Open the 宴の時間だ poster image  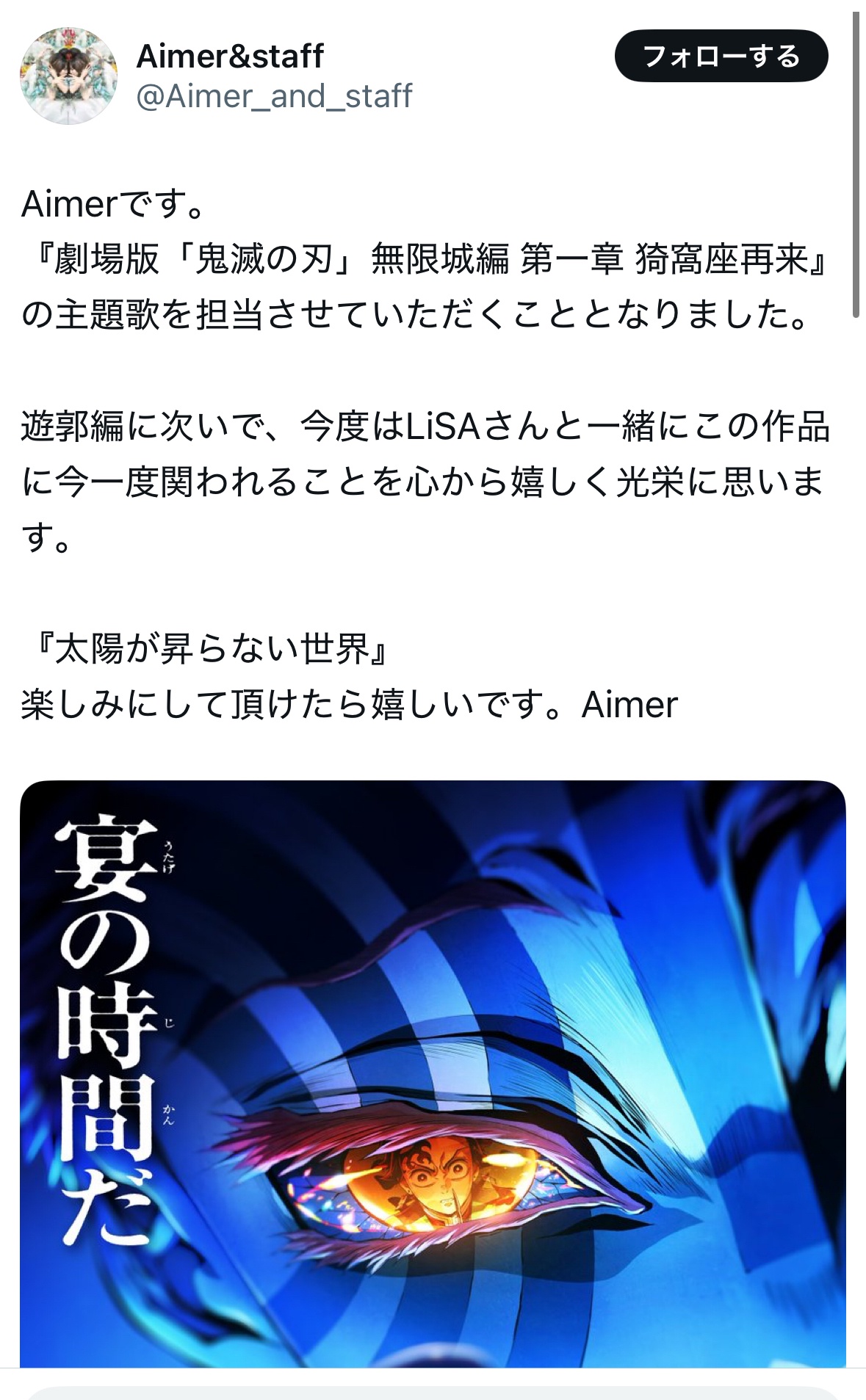point(433,1073)
